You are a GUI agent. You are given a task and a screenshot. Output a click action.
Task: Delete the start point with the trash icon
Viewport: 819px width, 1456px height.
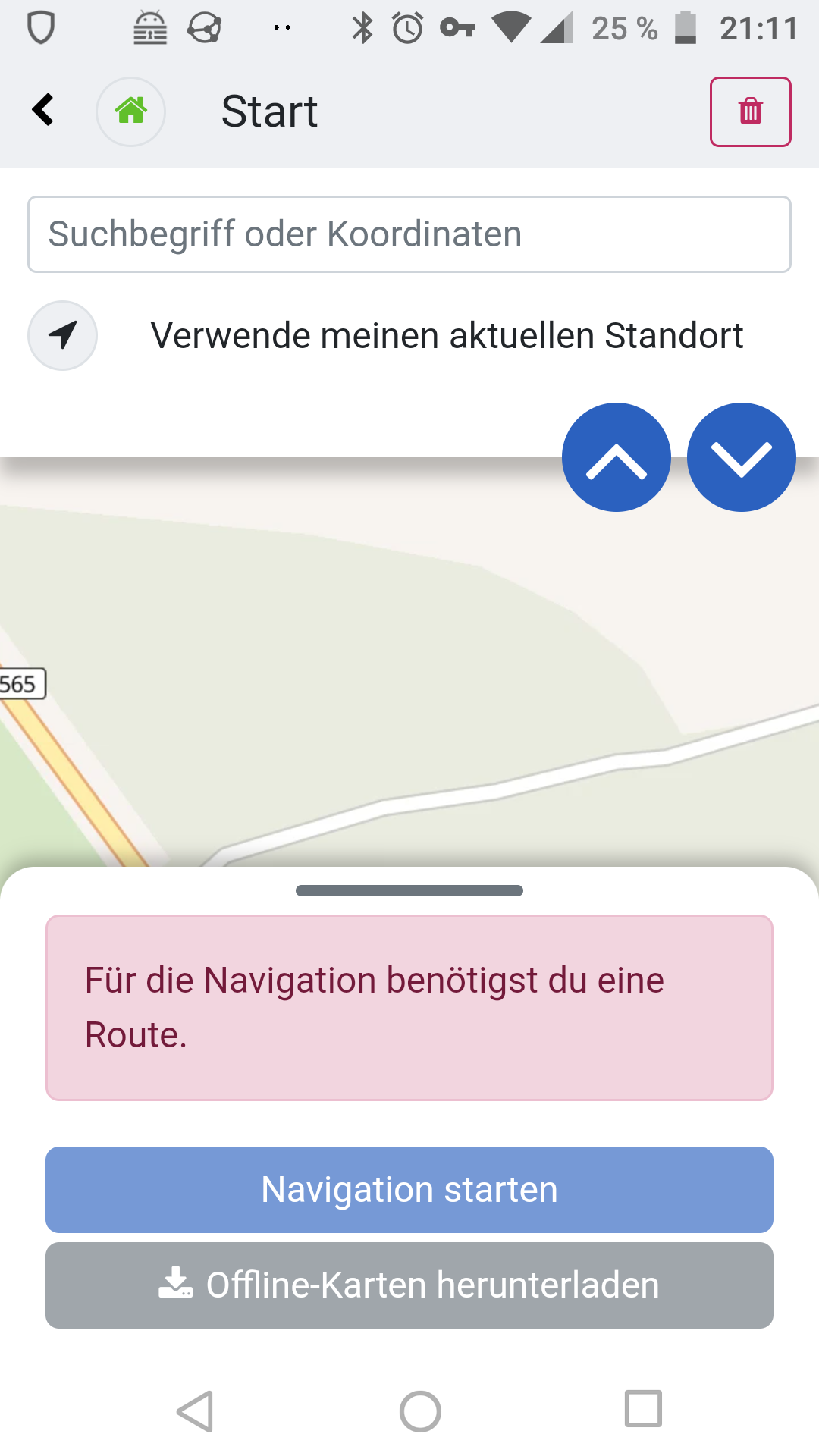point(750,111)
